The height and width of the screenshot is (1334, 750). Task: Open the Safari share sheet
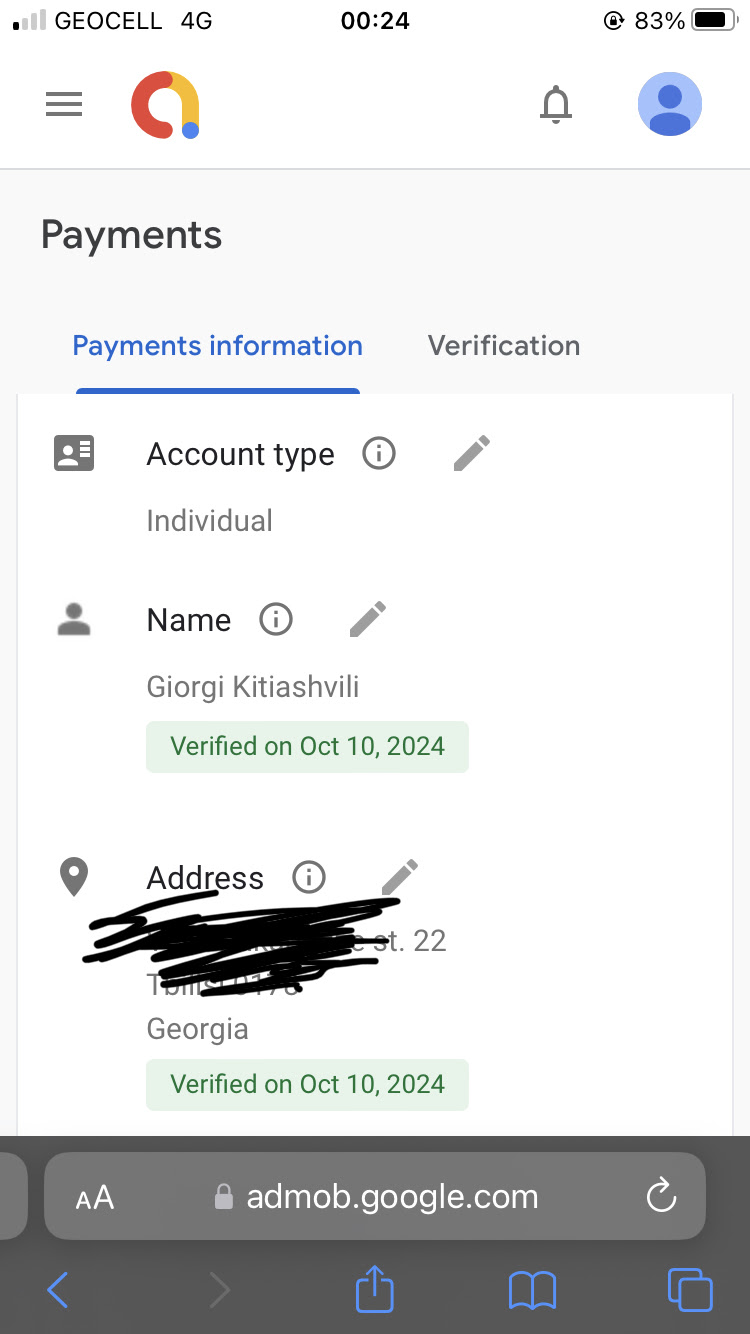374,1289
